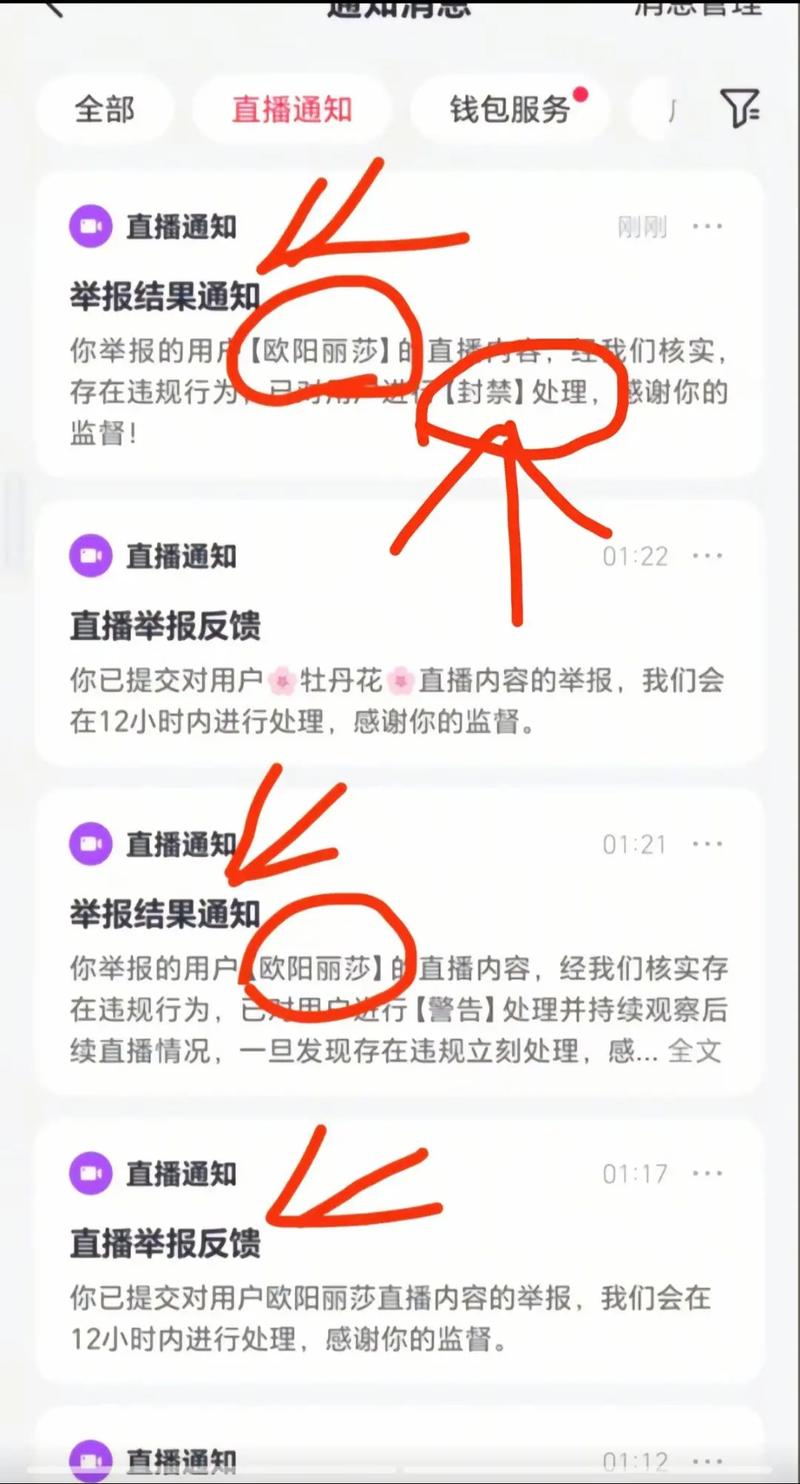Open overflow menu on the 01:21 notification

point(708,845)
